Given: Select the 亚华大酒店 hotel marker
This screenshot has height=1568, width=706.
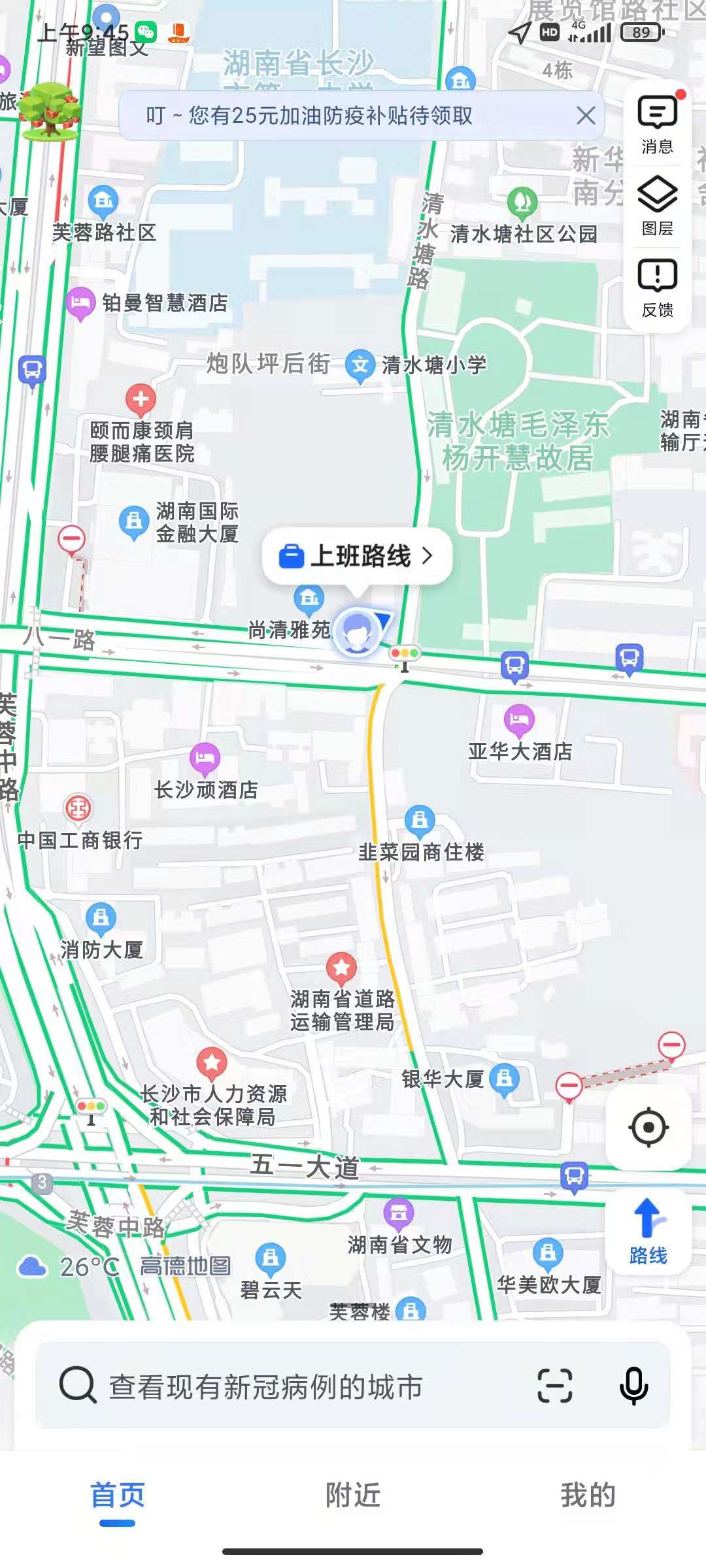Looking at the screenshot, I should pos(520,720).
